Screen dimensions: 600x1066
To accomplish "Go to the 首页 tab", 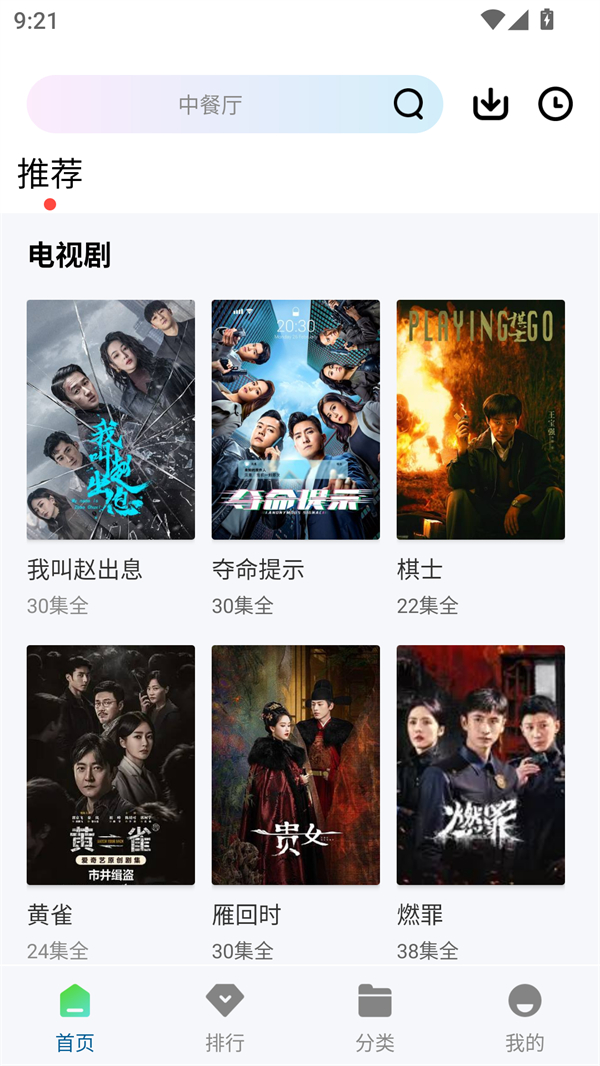I will point(75,1017).
